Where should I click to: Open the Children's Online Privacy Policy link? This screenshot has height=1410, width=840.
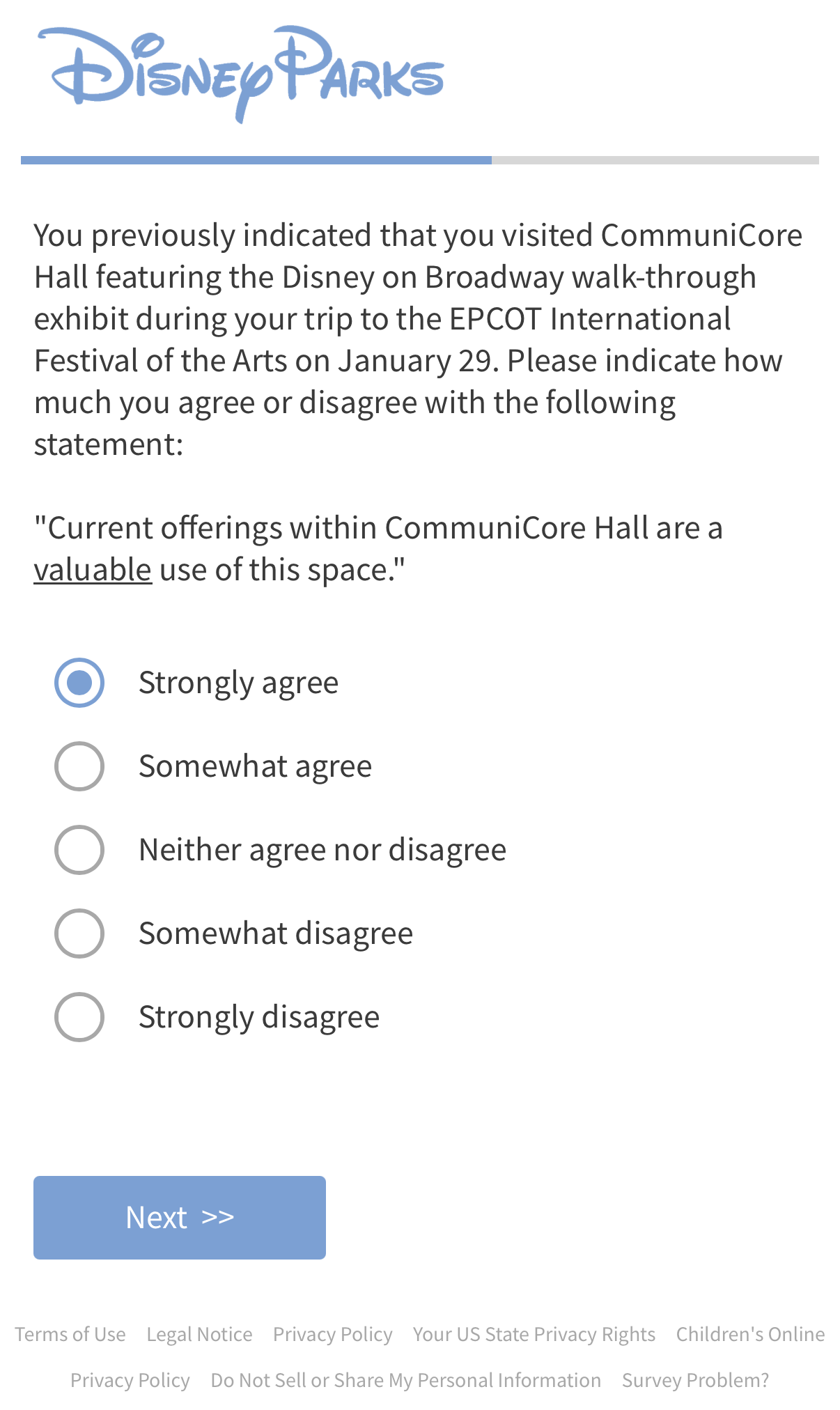749,1334
